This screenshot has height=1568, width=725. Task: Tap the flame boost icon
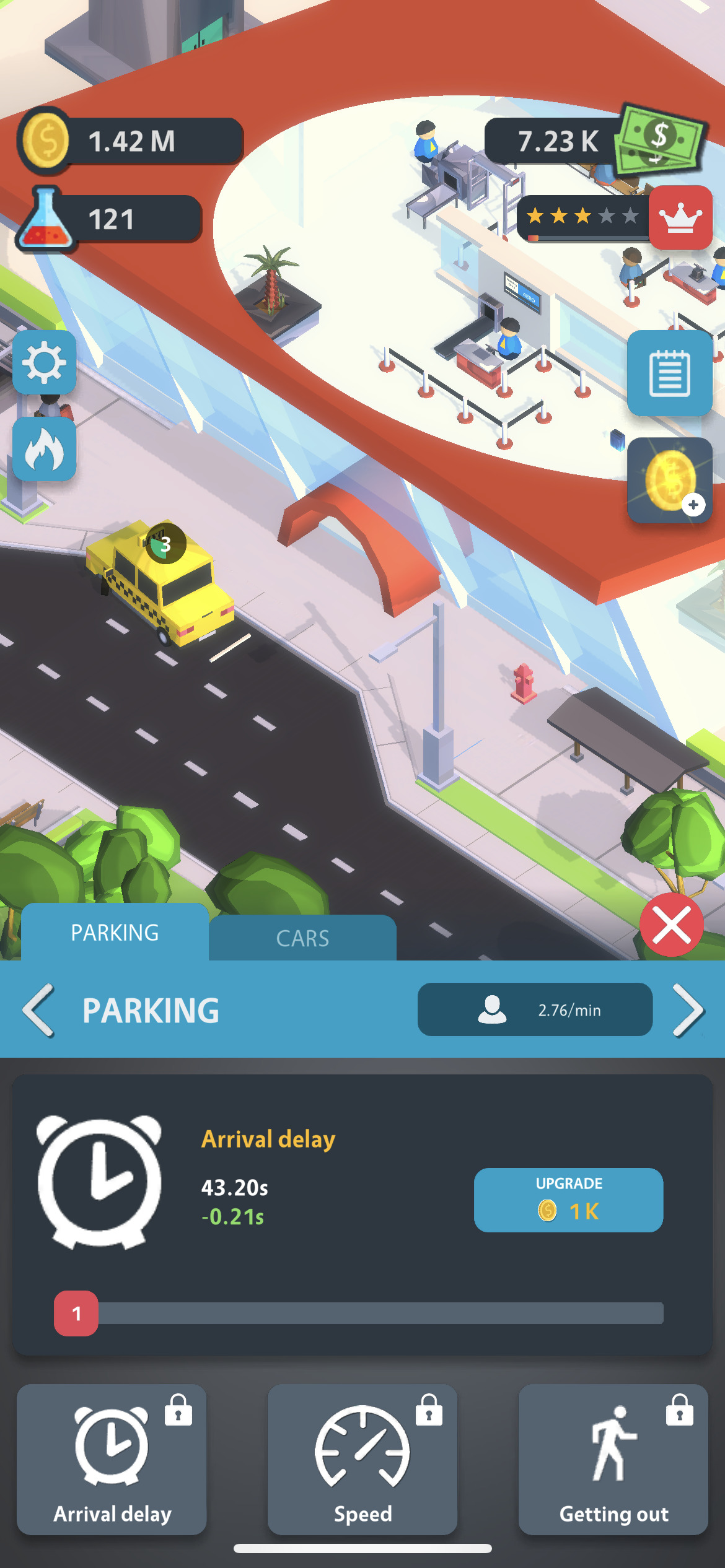click(45, 450)
